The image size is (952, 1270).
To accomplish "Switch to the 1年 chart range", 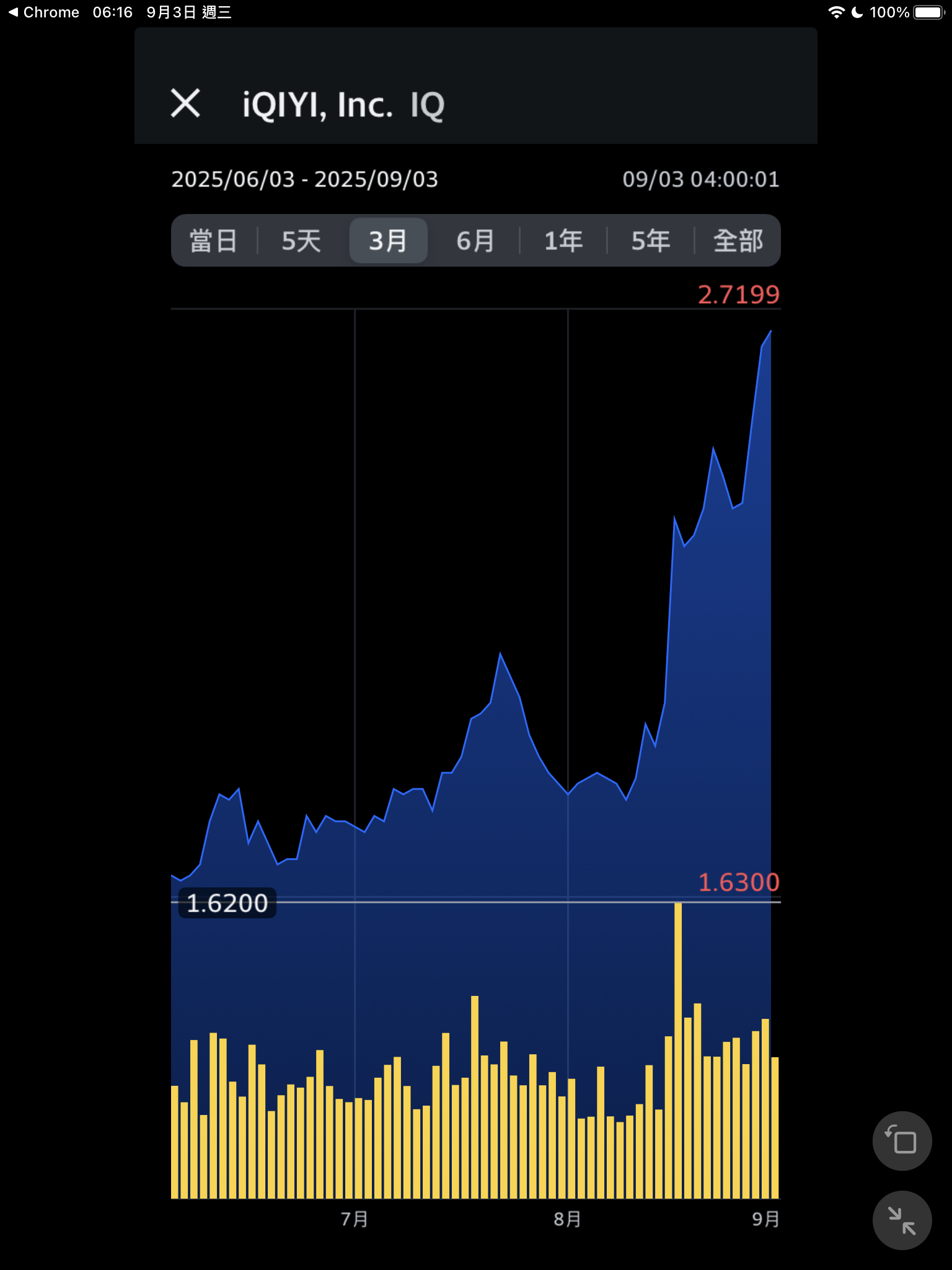I will coord(563,241).
